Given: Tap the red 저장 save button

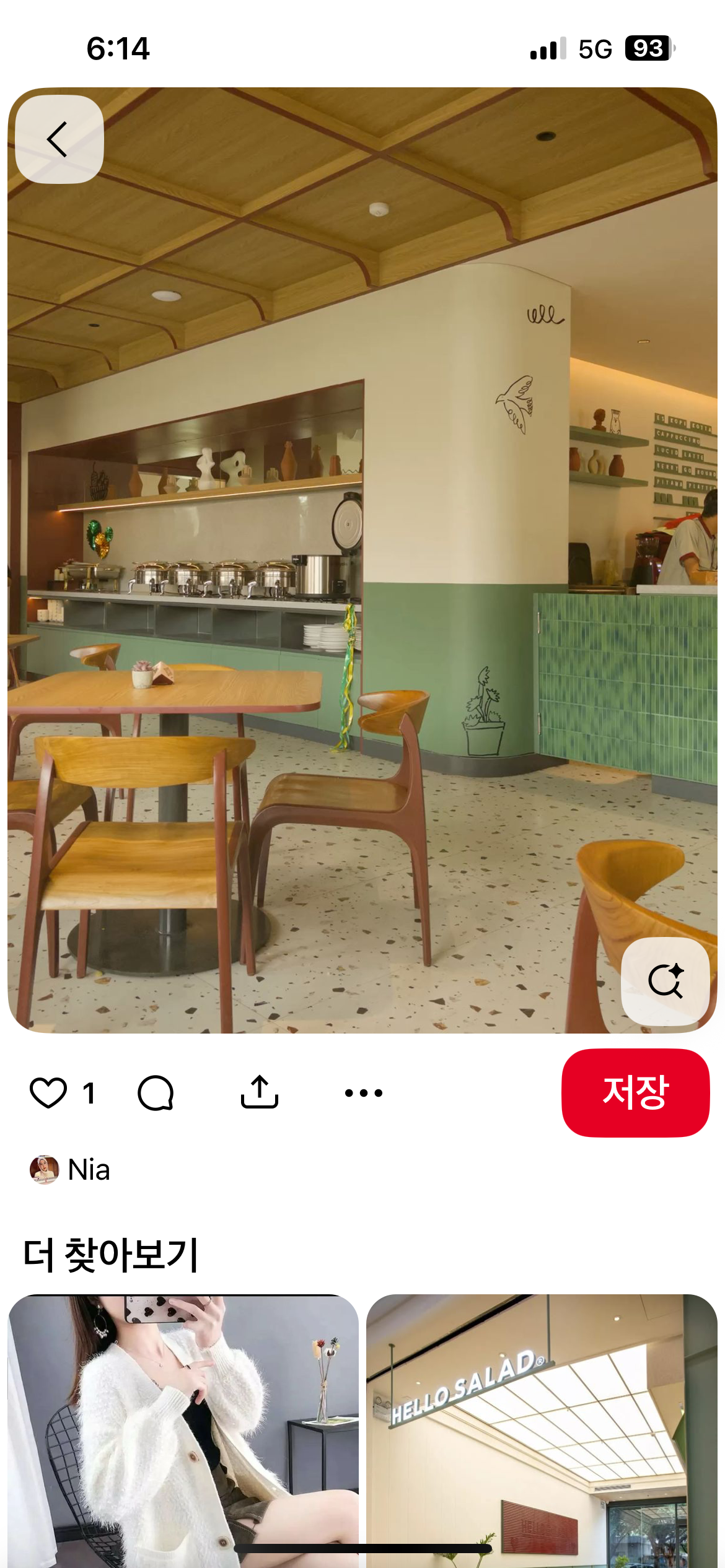Looking at the screenshot, I should (635, 1092).
